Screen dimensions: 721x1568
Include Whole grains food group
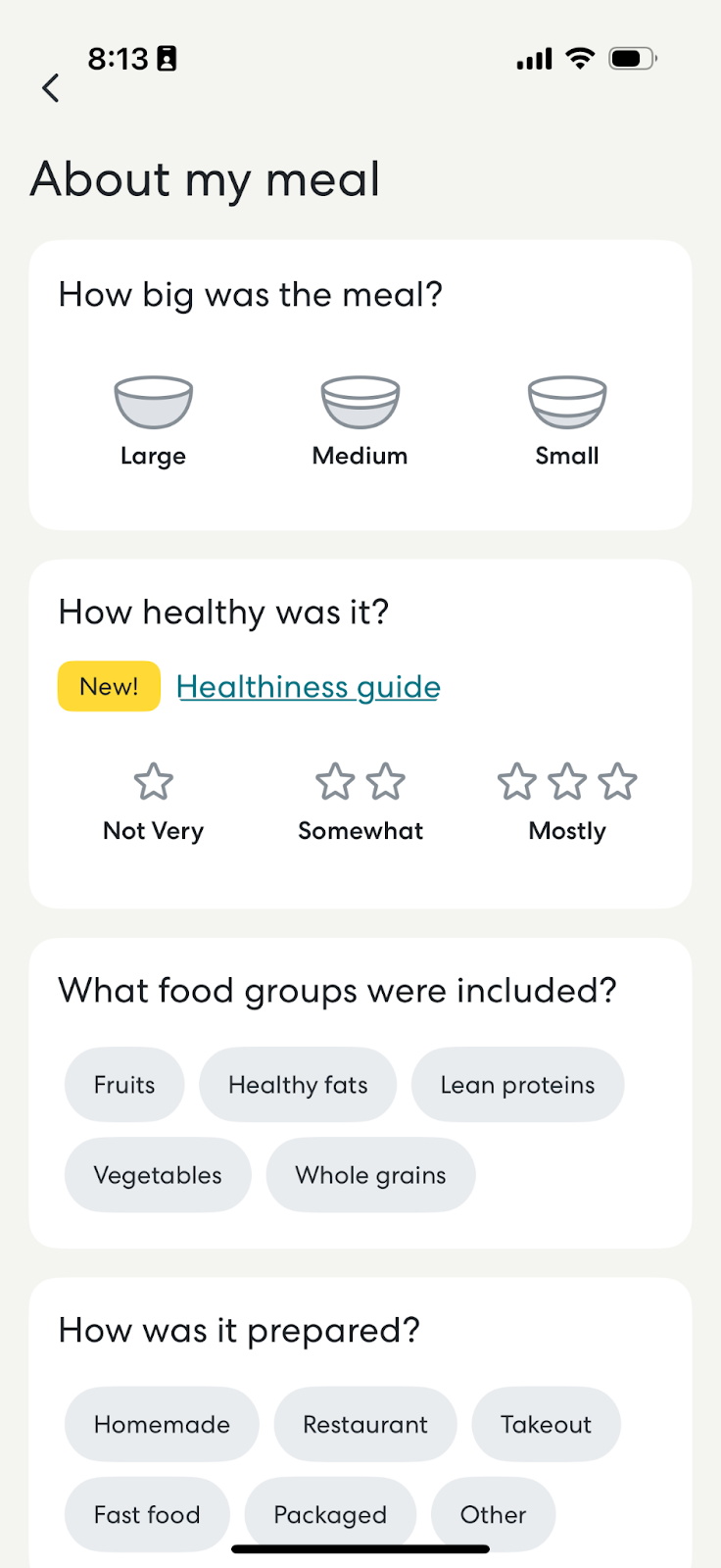pyautogui.click(x=370, y=1175)
